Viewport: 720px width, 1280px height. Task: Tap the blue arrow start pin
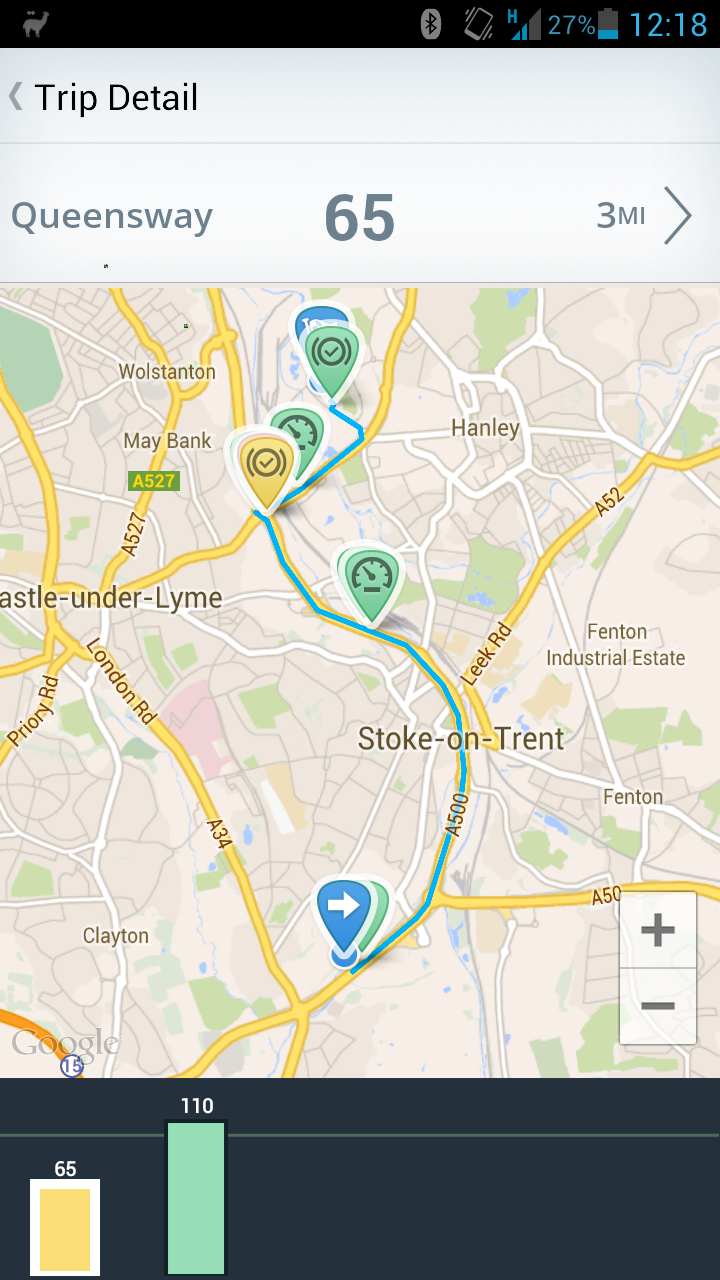click(343, 915)
